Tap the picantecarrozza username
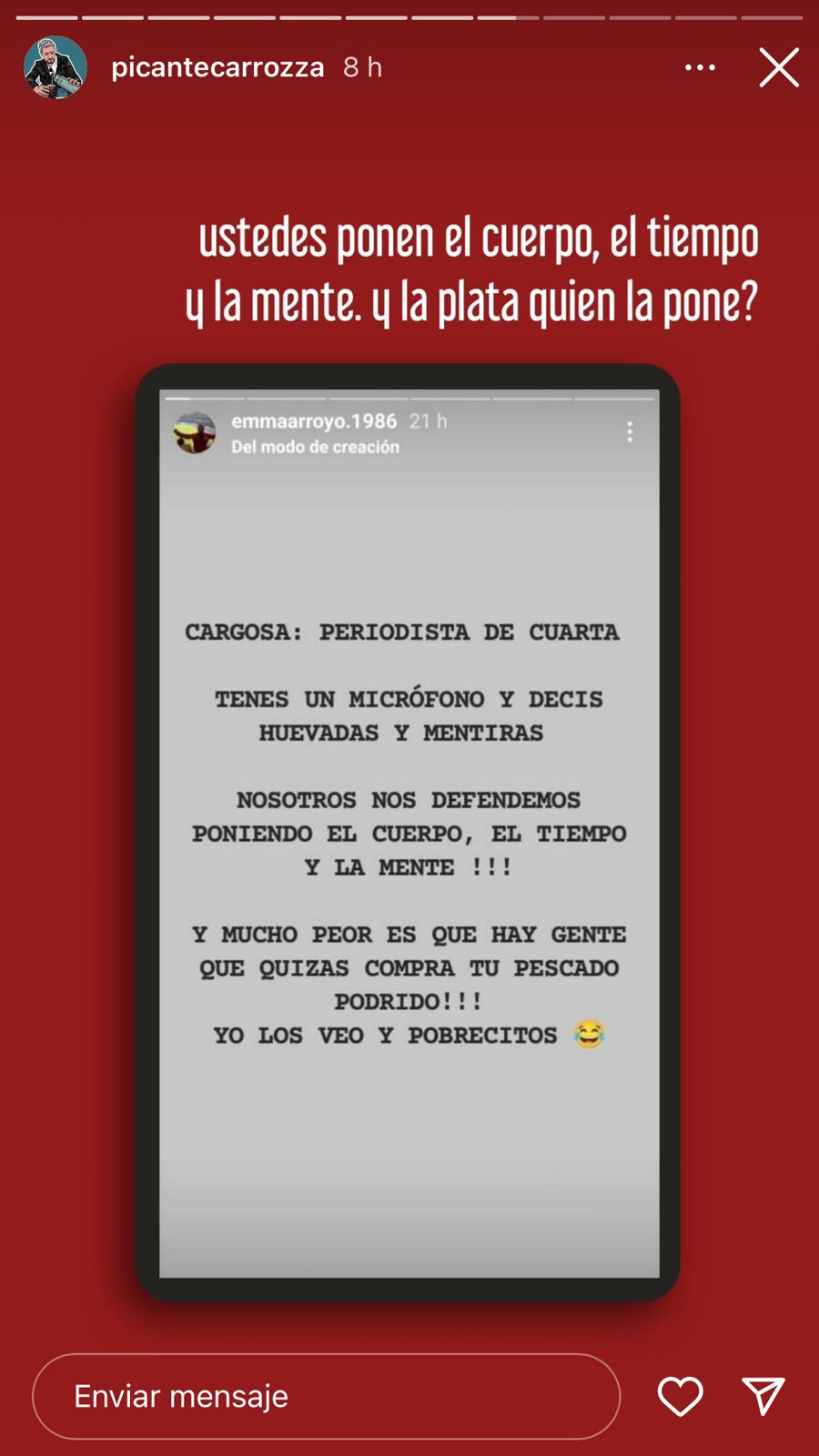The width and height of the screenshot is (819, 1456). pos(217,67)
